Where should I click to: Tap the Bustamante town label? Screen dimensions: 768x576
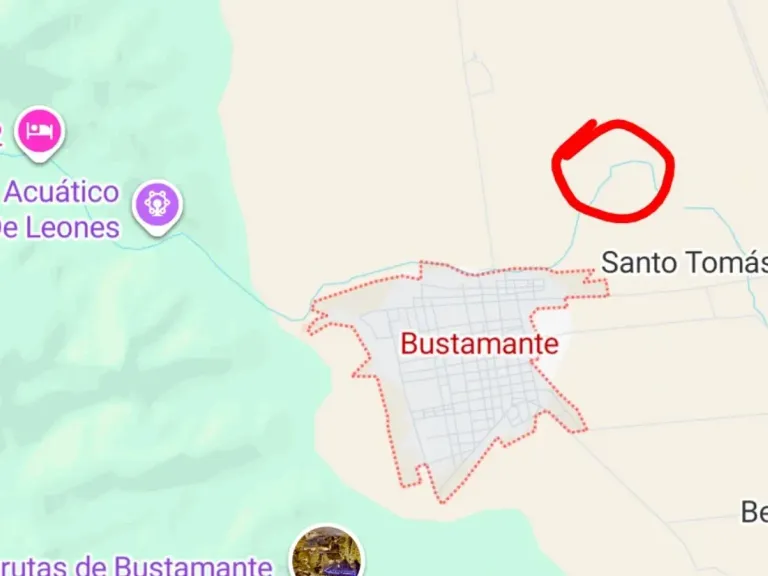(480, 343)
